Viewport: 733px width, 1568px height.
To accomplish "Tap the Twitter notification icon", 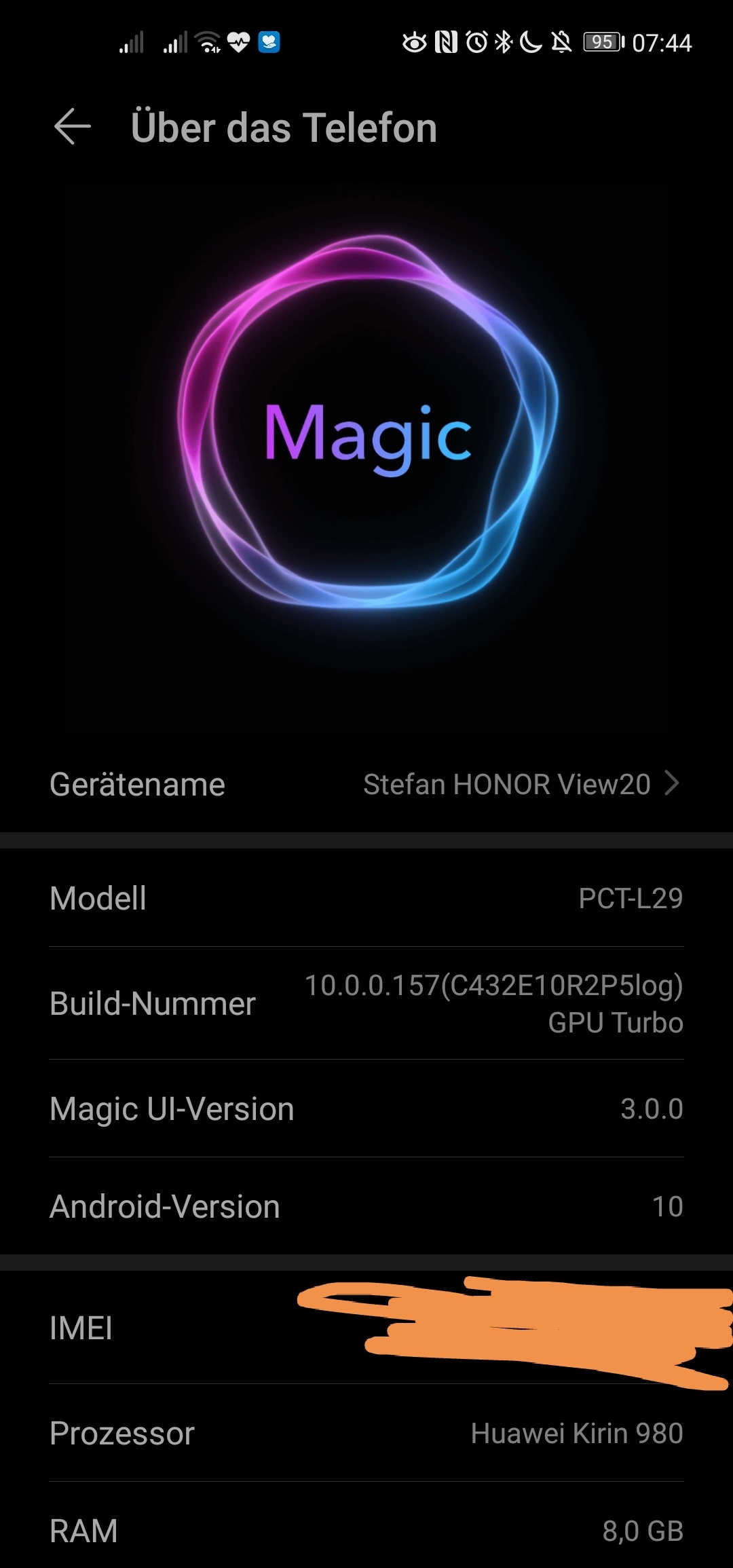I will [270, 42].
